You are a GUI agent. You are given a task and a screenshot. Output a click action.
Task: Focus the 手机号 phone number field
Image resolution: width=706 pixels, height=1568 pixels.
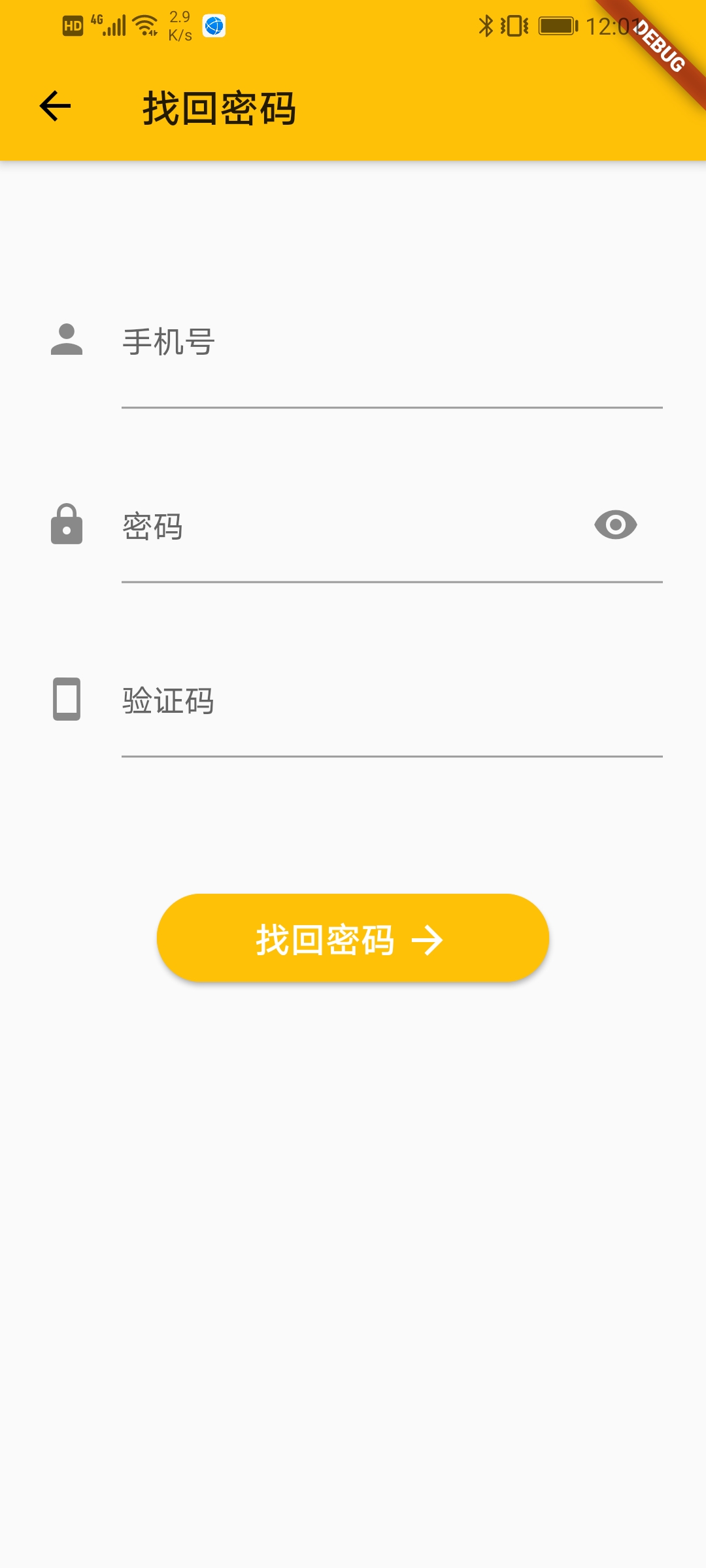[x=391, y=343]
